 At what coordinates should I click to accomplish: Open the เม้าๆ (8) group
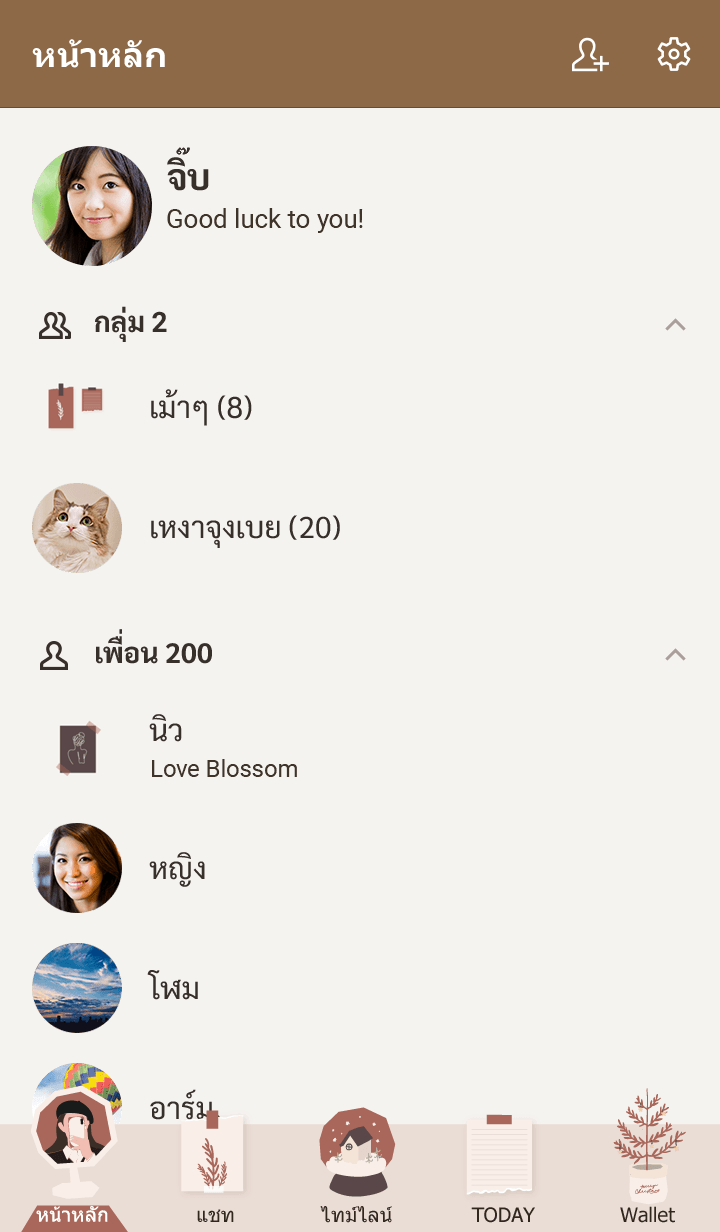tap(200, 408)
